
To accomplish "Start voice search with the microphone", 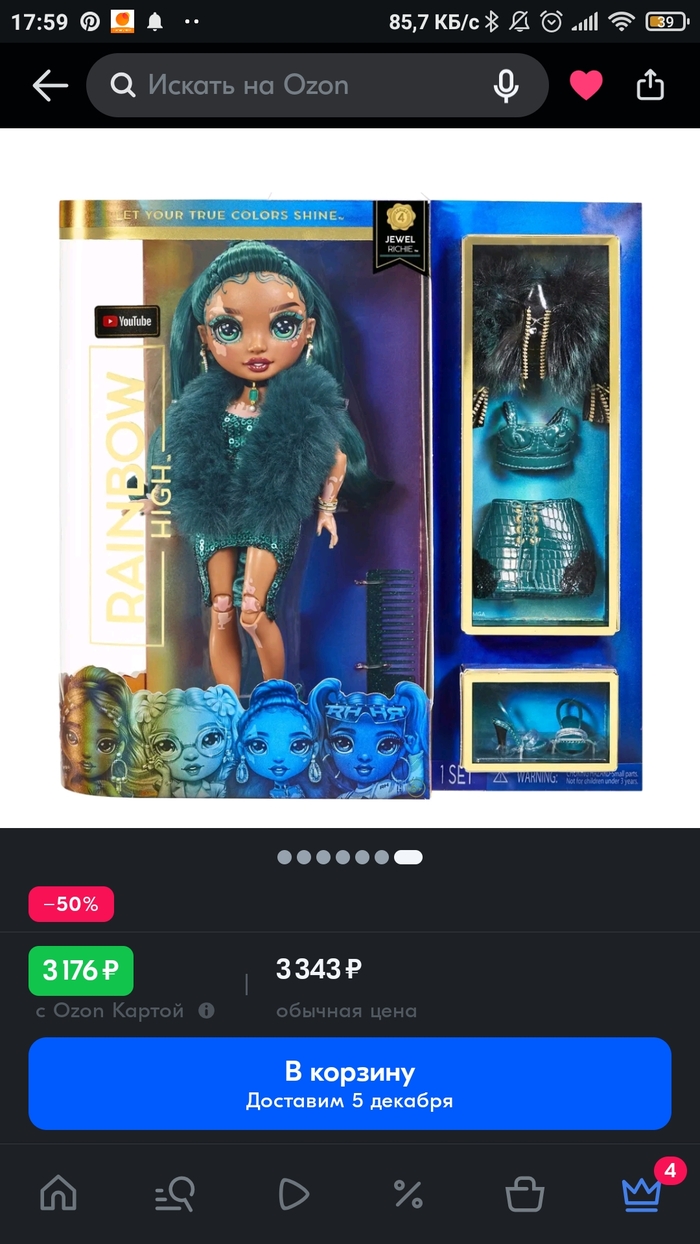I will 506,86.
